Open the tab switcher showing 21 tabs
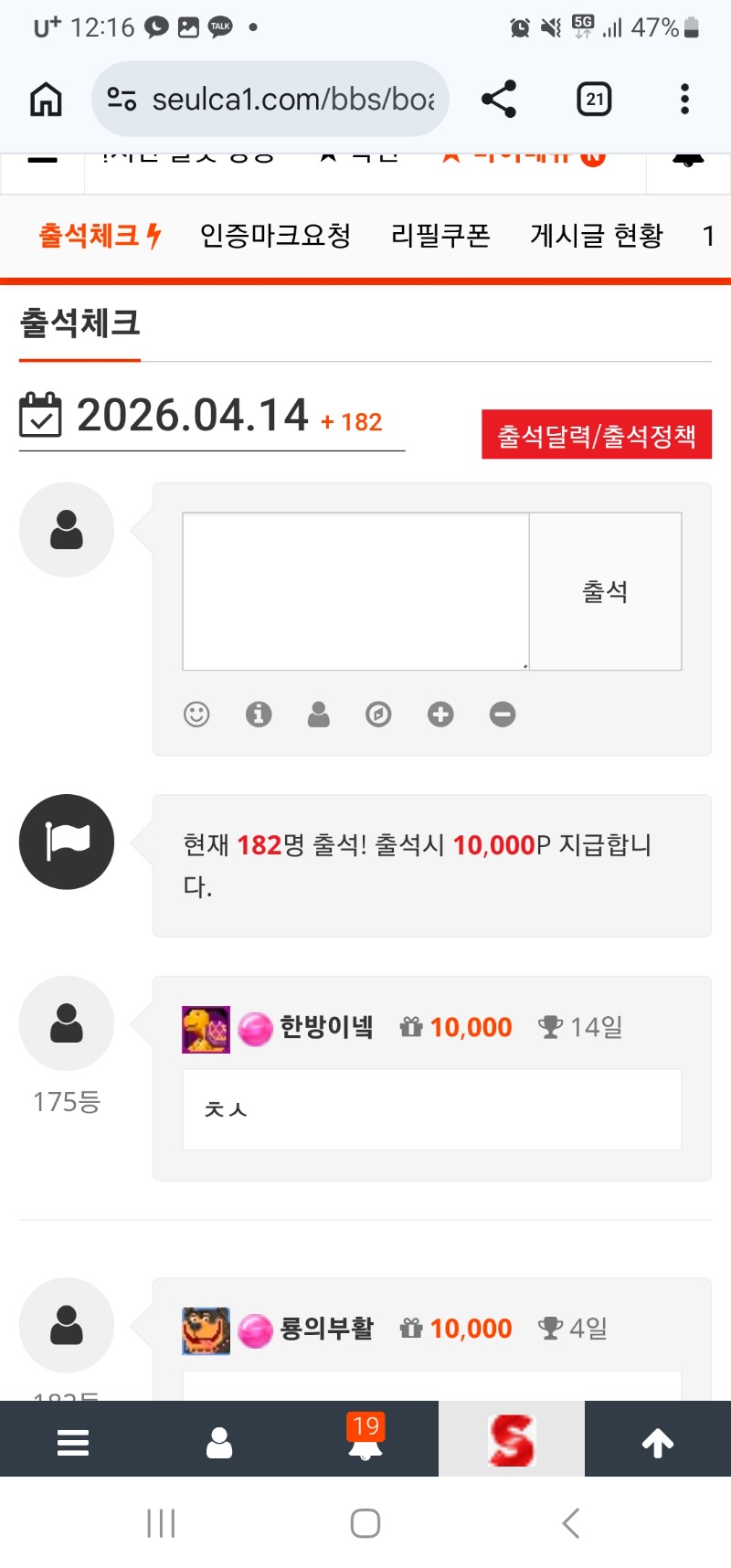731x1568 pixels. tap(594, 99)
